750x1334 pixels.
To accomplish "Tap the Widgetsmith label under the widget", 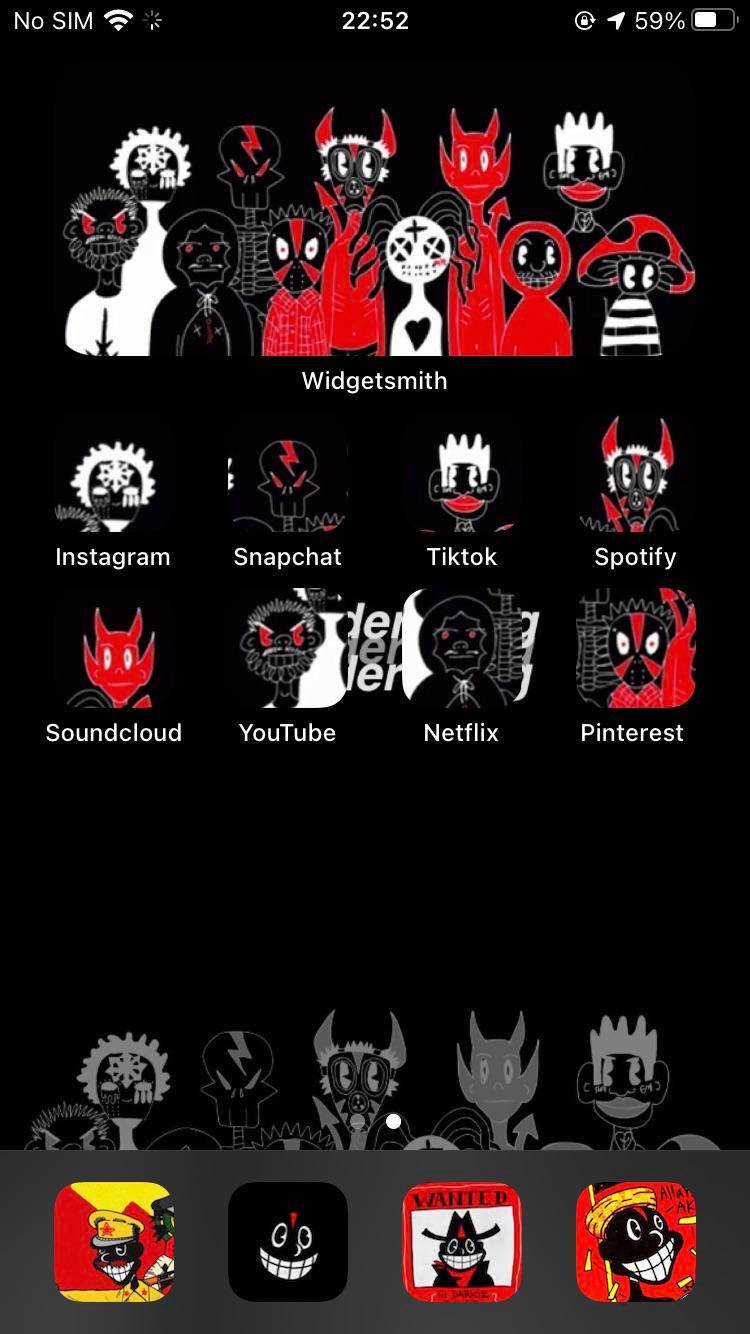I will (x=373, y=381).
